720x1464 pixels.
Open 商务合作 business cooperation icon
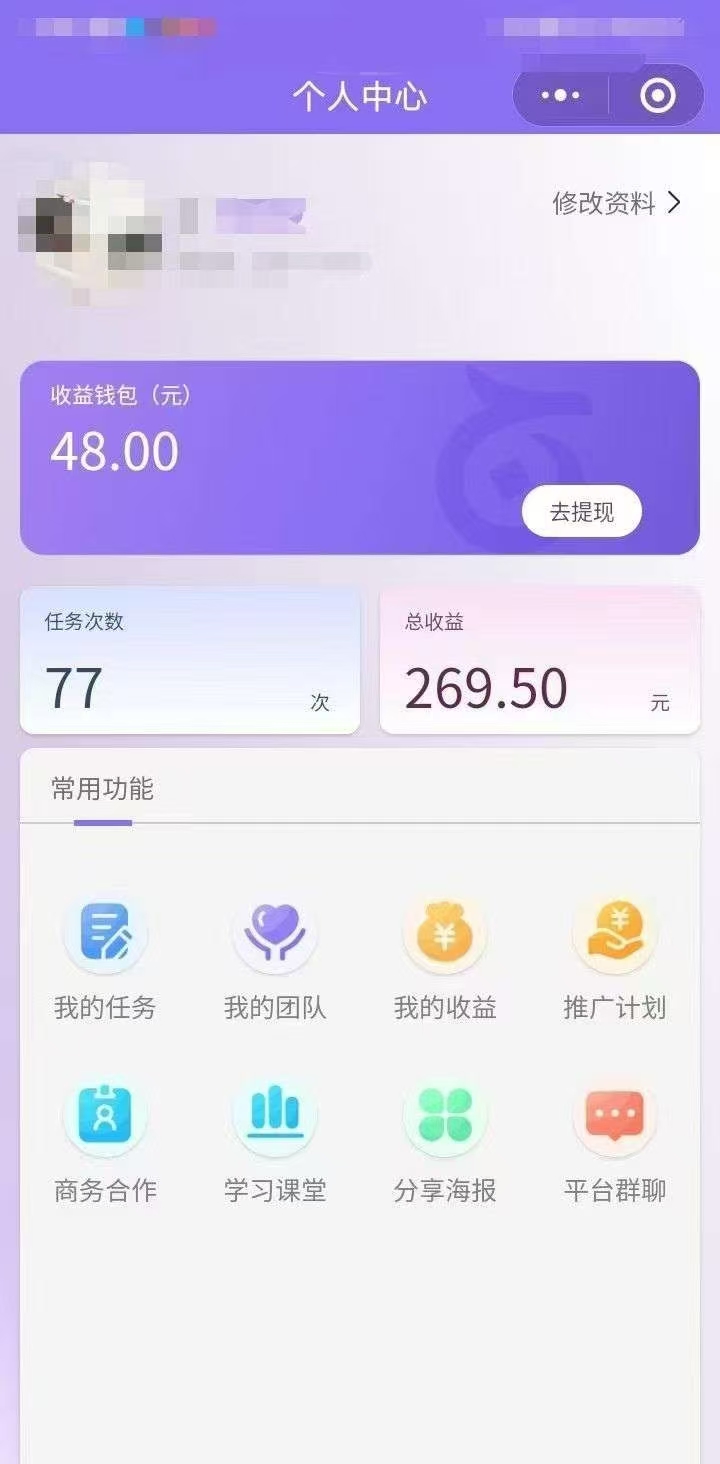(x=105, y=1113)
